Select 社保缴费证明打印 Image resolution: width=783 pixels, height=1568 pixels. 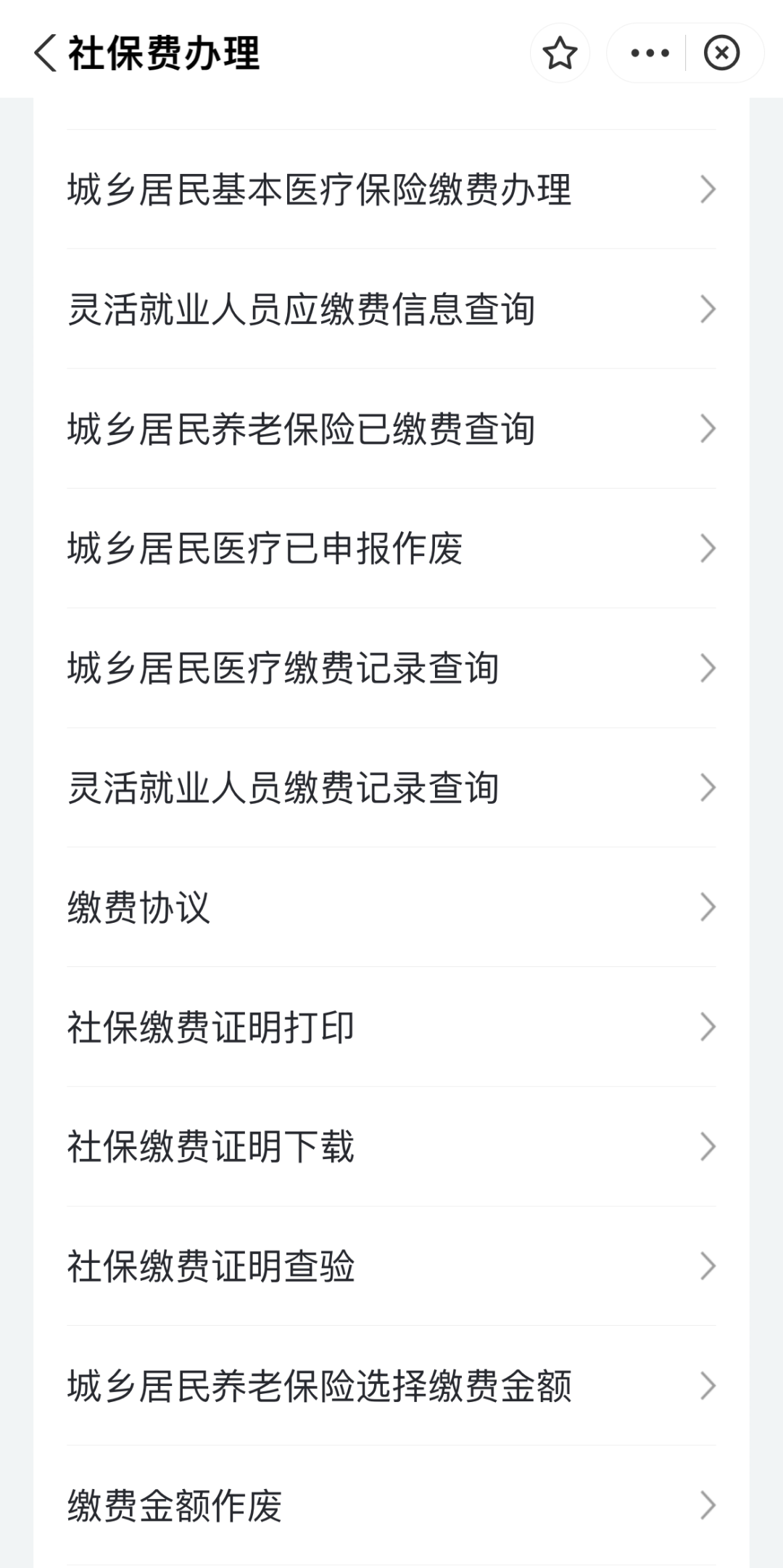tap(210, 1026)
